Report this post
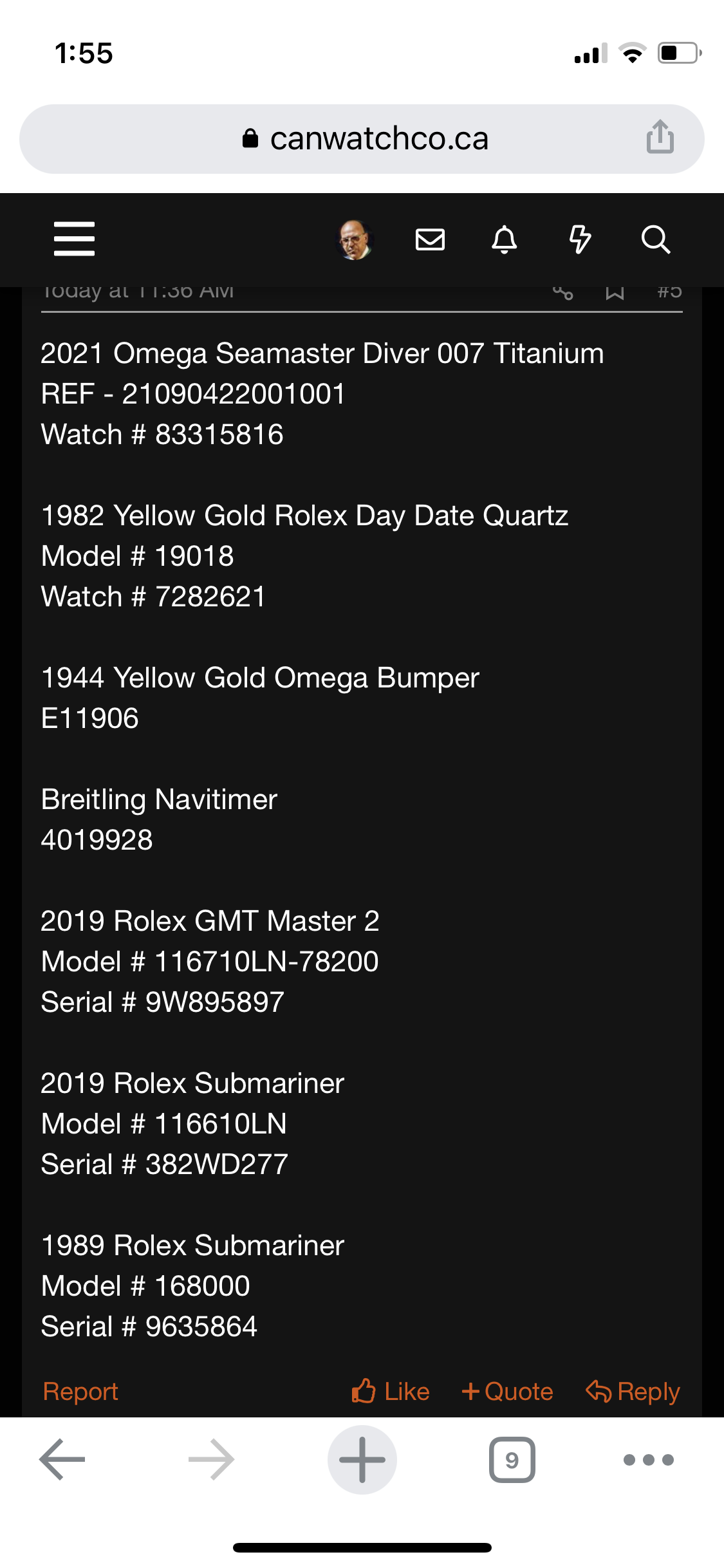Viewport: 724px width, 1568px height. pyautogui.click(x=80, y=1391)
